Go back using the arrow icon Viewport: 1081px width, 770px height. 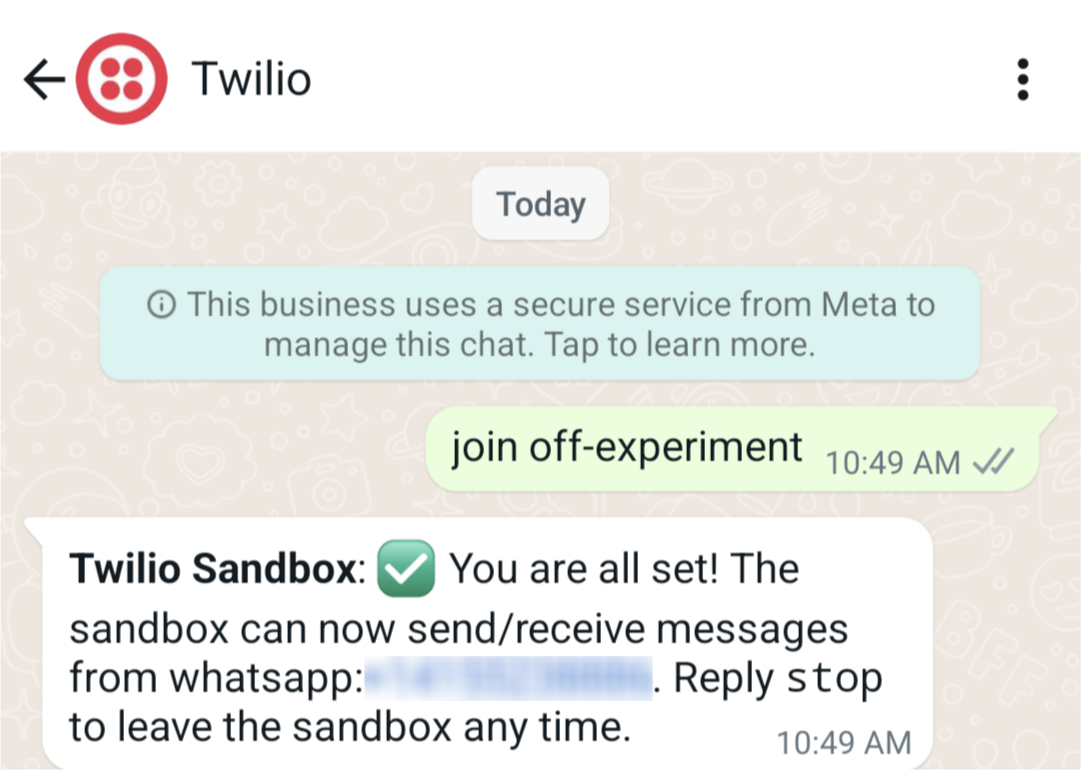(x=42, y=79)
